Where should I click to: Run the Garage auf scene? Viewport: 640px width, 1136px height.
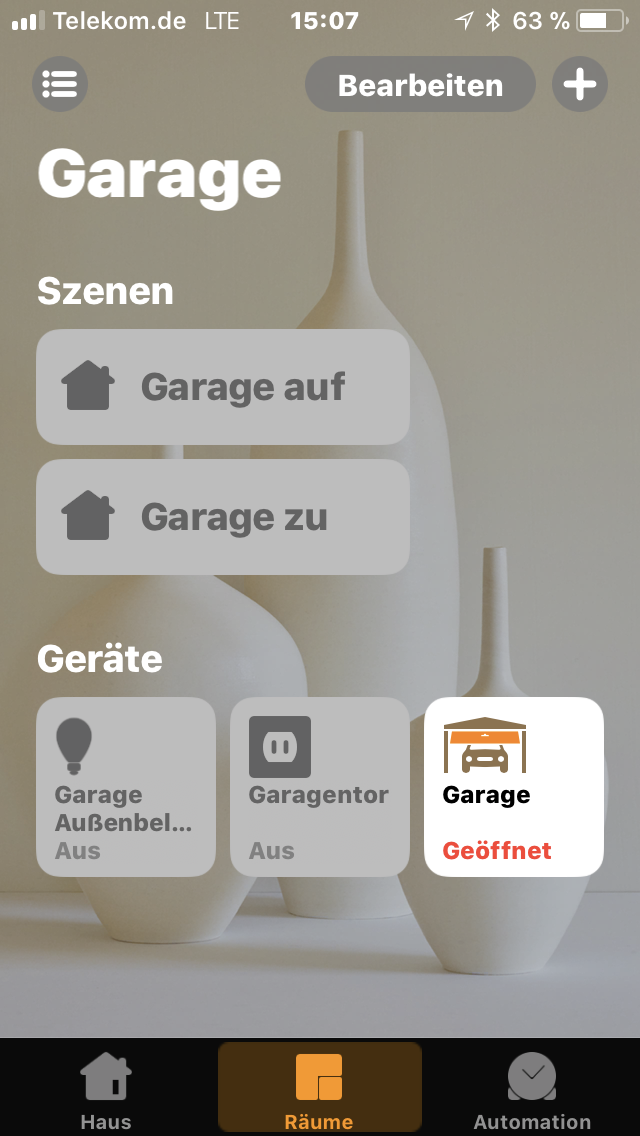point(223,387)
